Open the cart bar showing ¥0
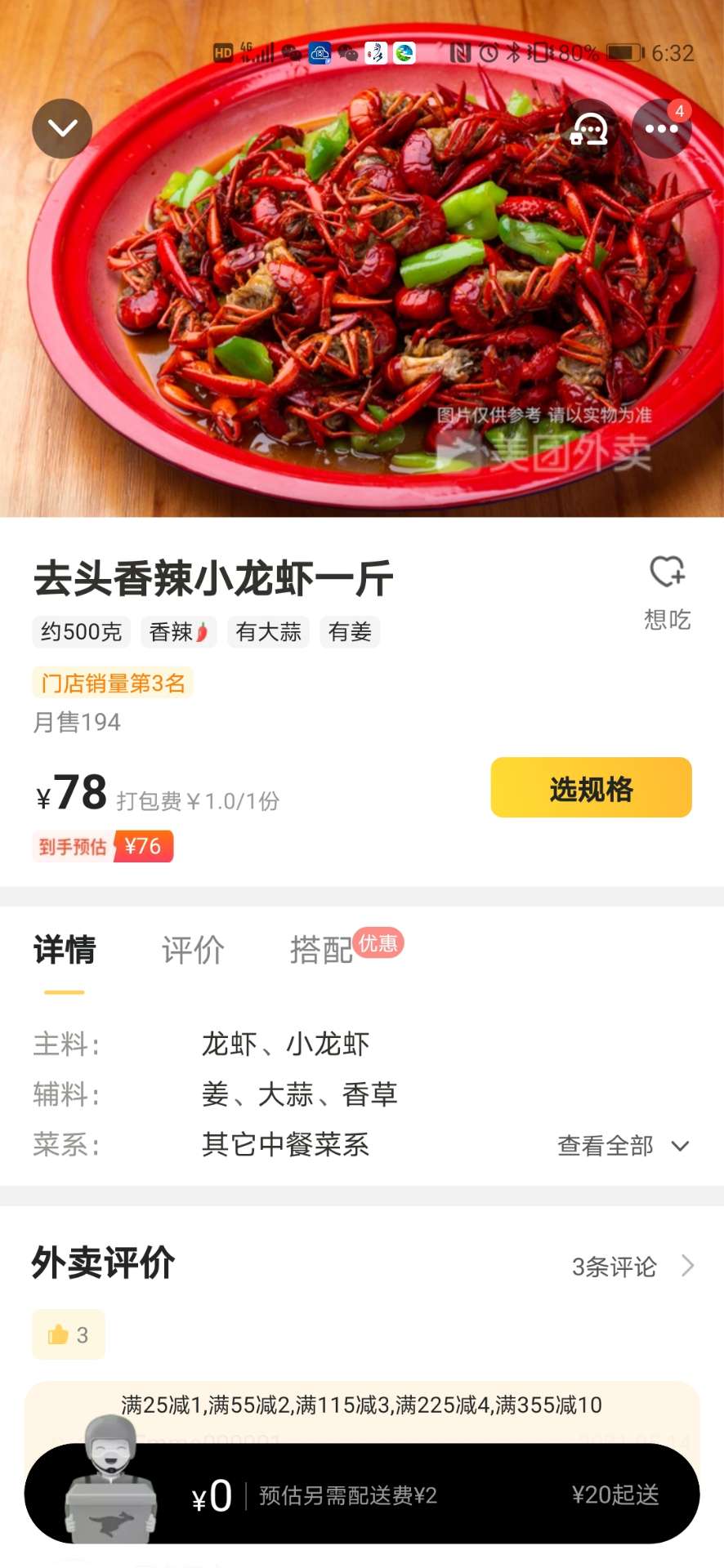 pos(361,1494)
